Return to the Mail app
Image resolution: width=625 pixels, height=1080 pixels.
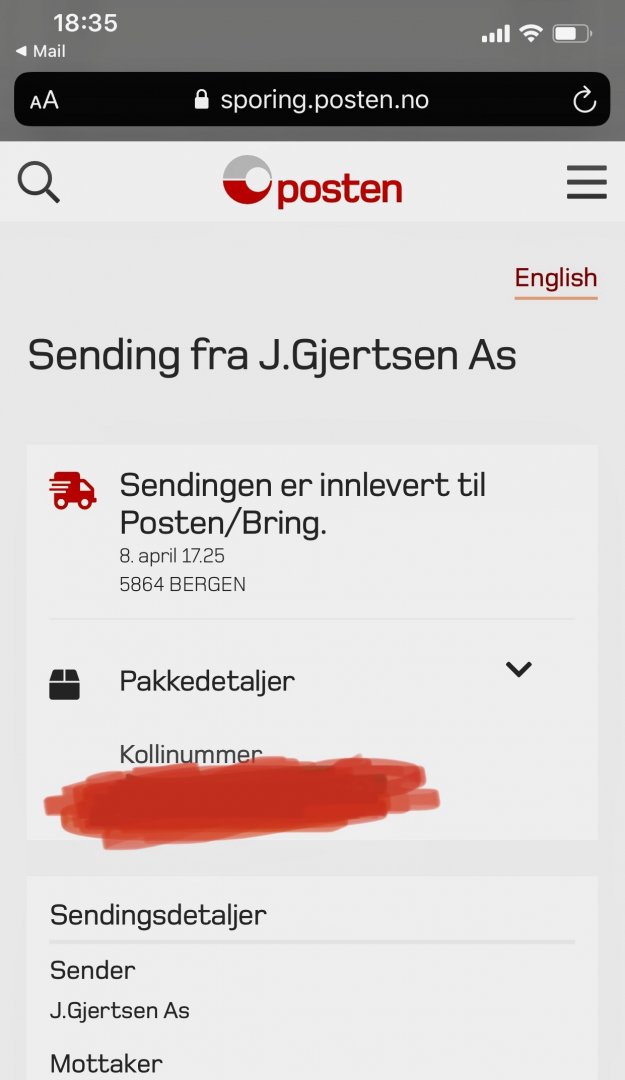click(41, 51)
